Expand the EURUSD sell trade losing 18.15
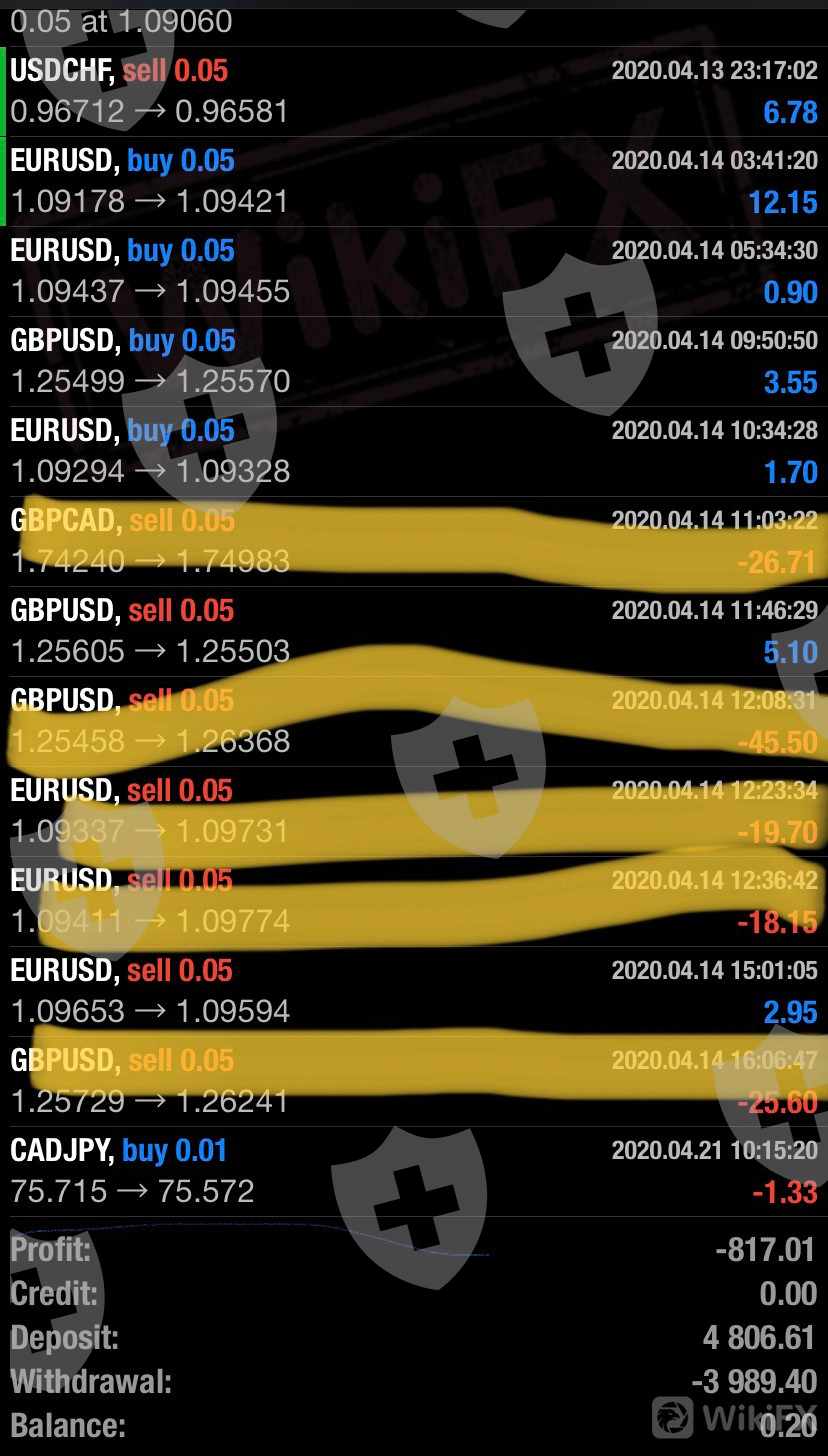Image resolution: width=828 pixels, height=1456 pixels. [414, 901]
